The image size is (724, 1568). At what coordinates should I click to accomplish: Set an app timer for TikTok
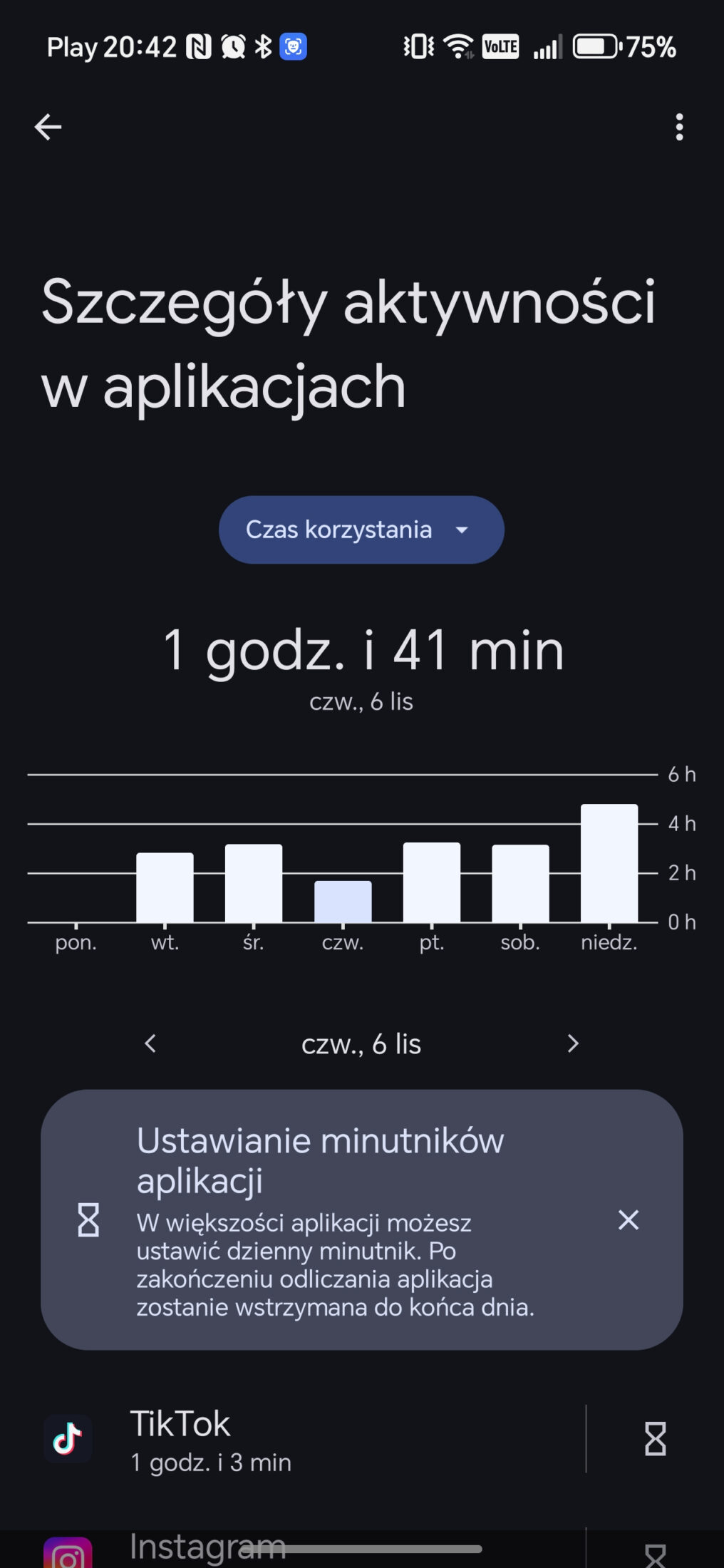tap(655, 1440)
